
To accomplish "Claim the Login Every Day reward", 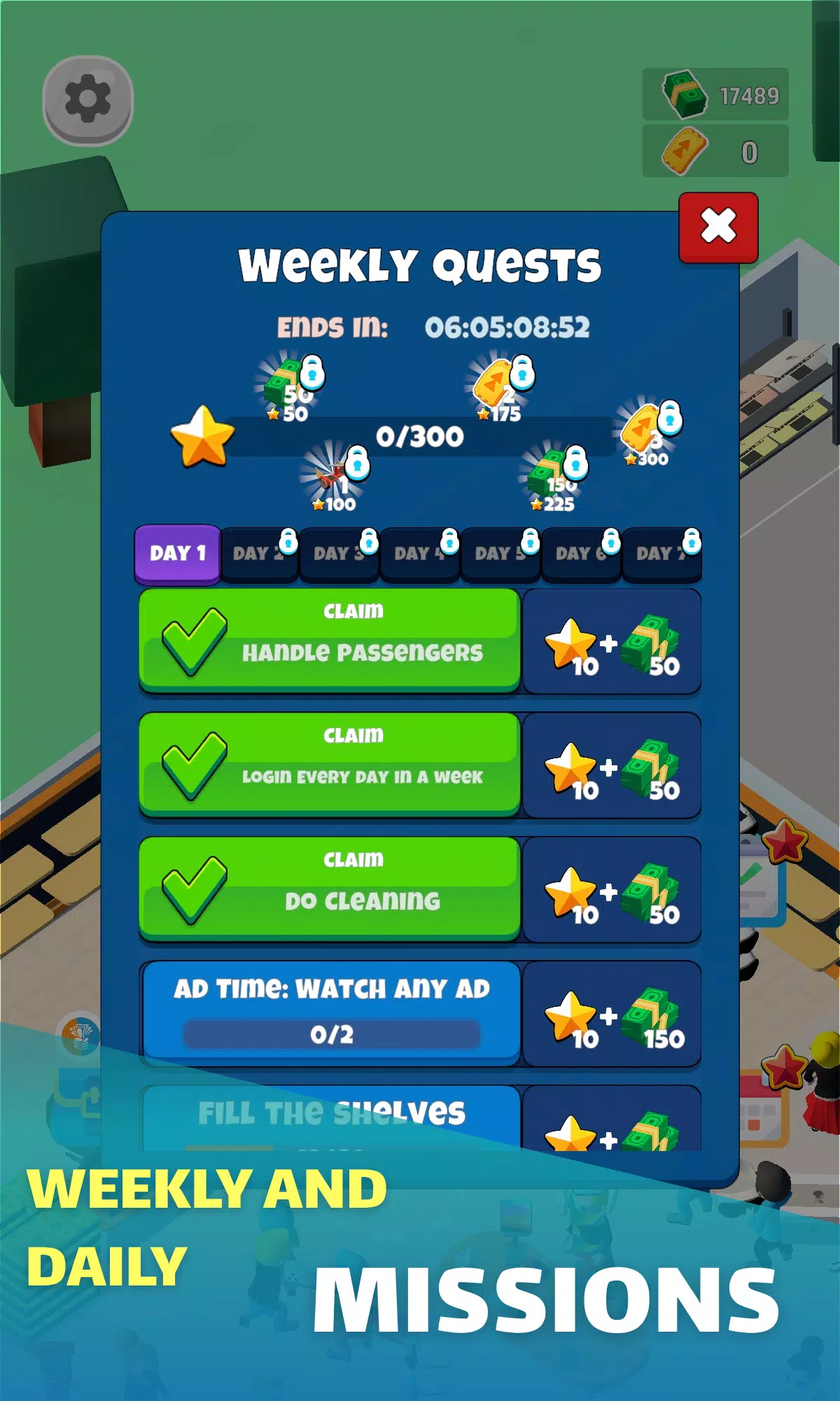I will point(330,765).
